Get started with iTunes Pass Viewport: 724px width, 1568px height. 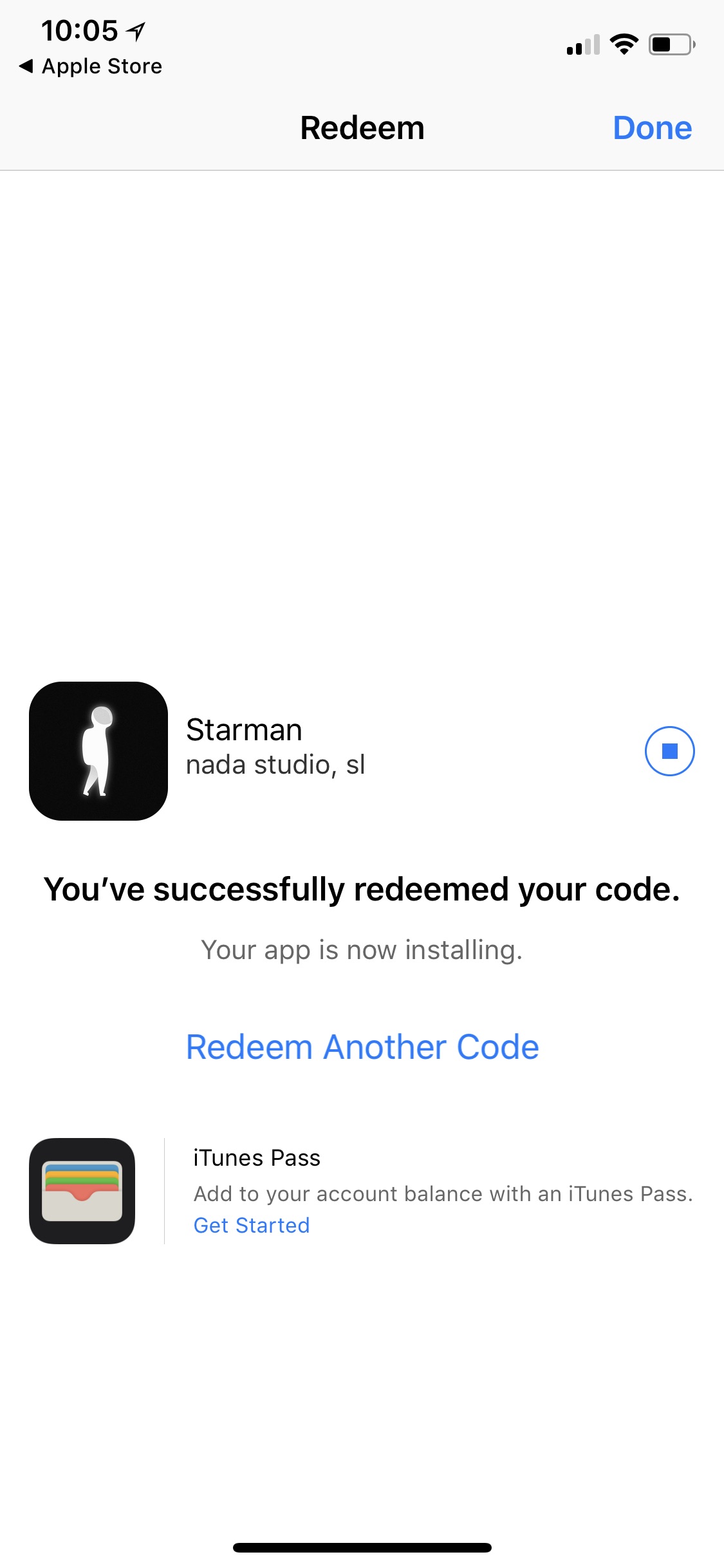pos(252,1225)
